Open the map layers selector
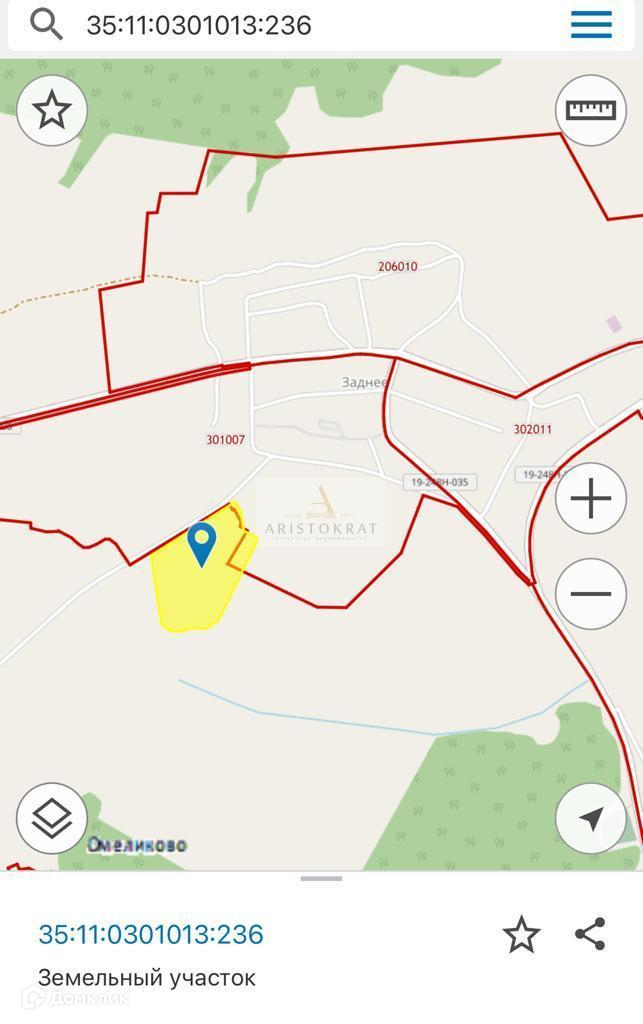This screenshot has height=1024, width=643. (x=51, y=819)
